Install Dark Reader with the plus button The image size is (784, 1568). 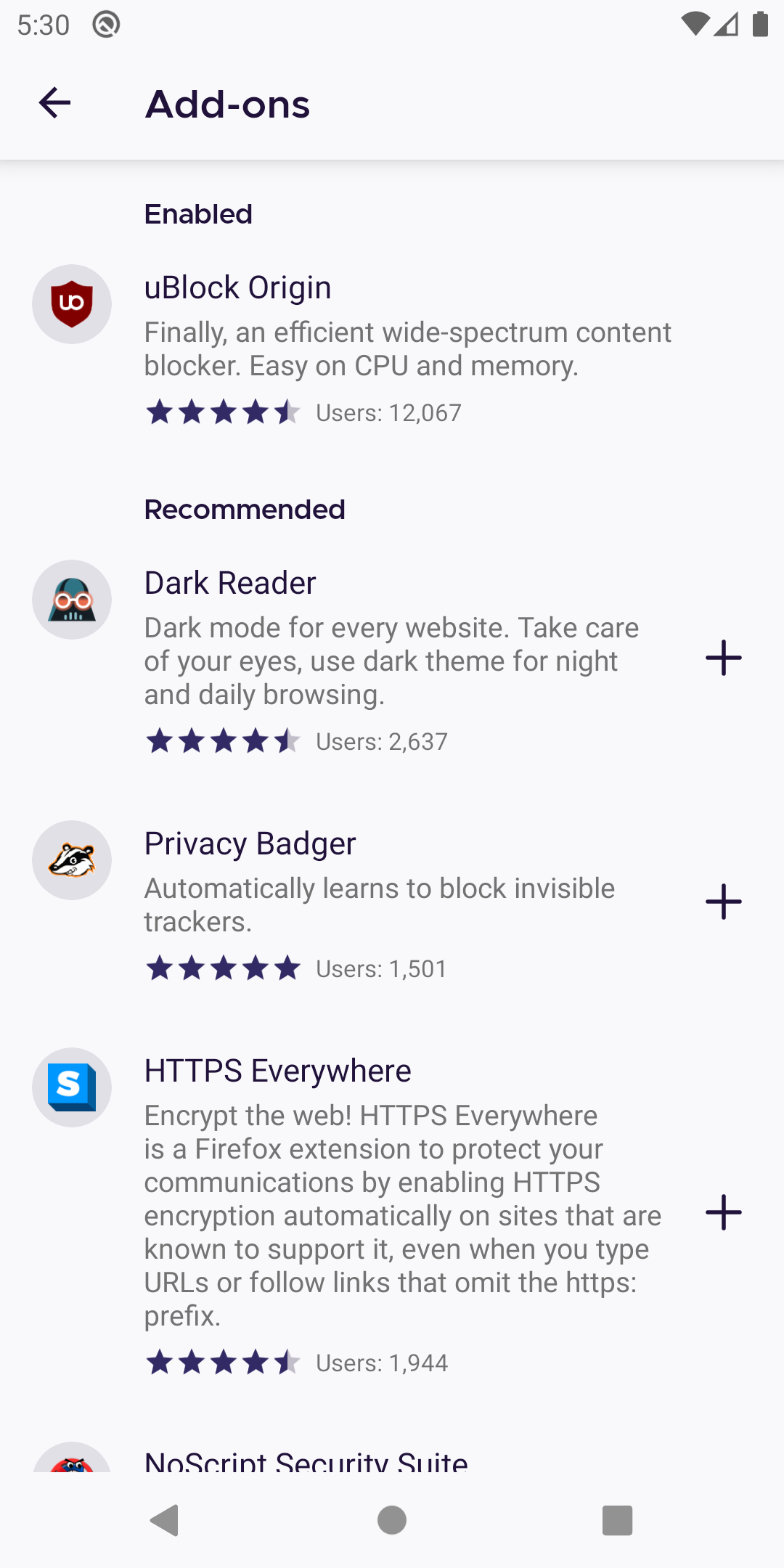click(724, 659)
